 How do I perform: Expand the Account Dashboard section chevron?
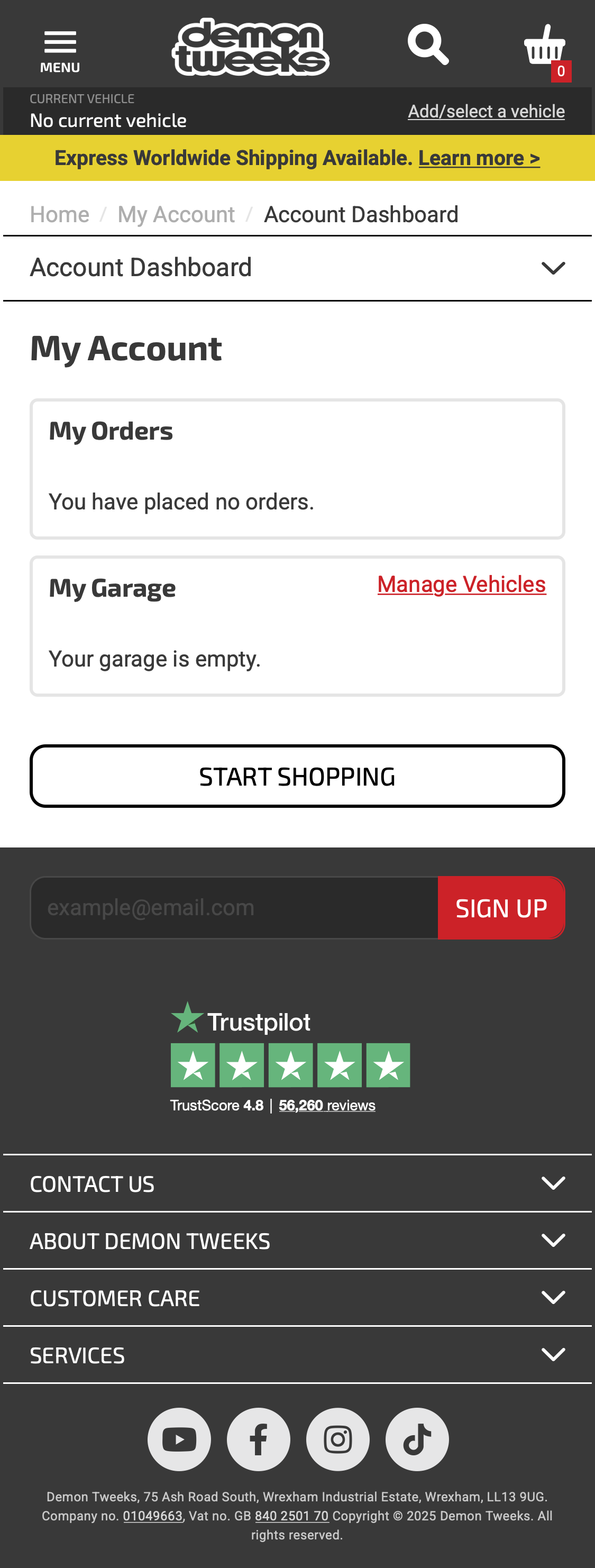[x=551, y=268]
